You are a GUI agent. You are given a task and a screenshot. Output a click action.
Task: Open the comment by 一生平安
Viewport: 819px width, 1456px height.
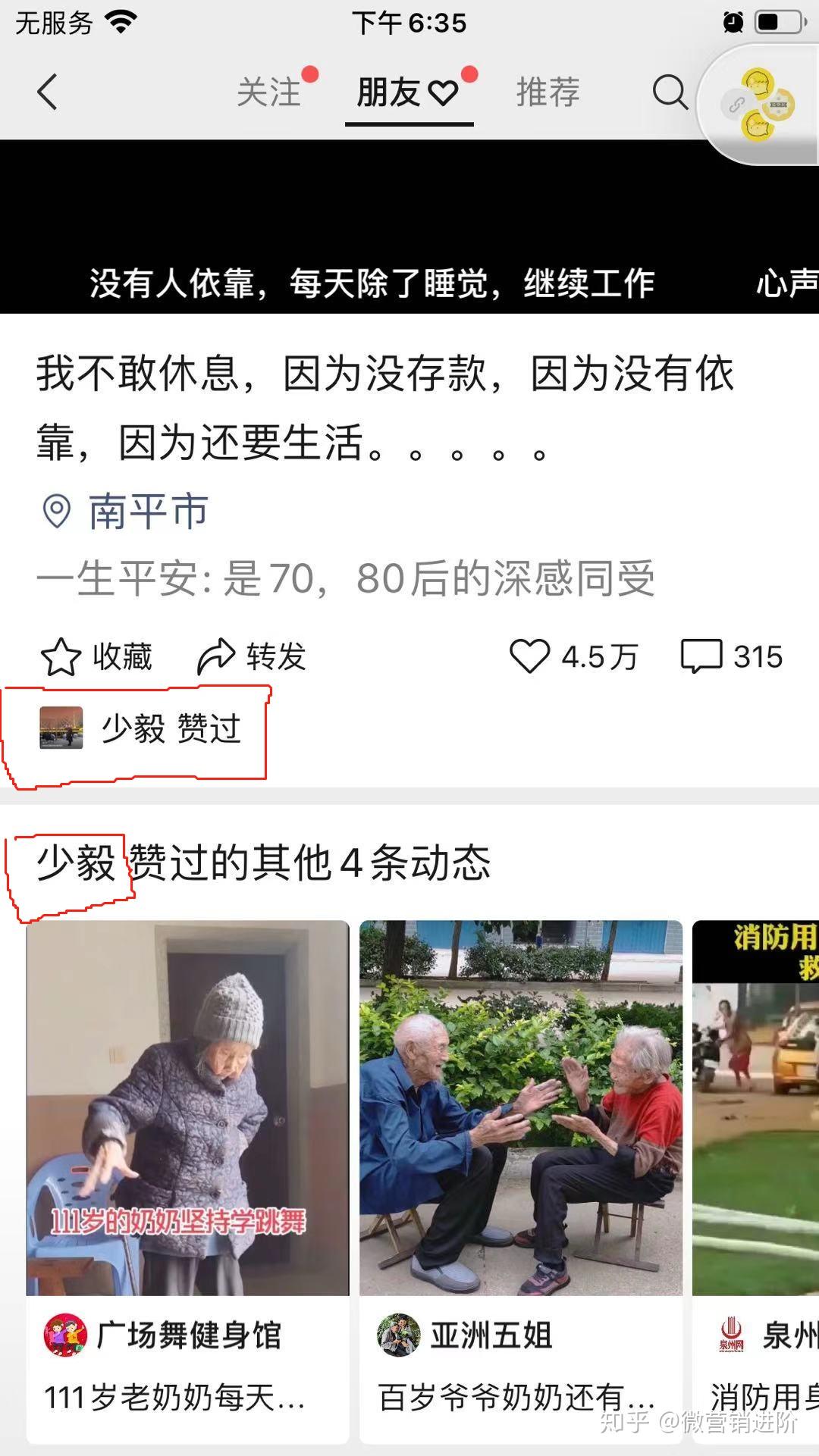click(345, 579)
